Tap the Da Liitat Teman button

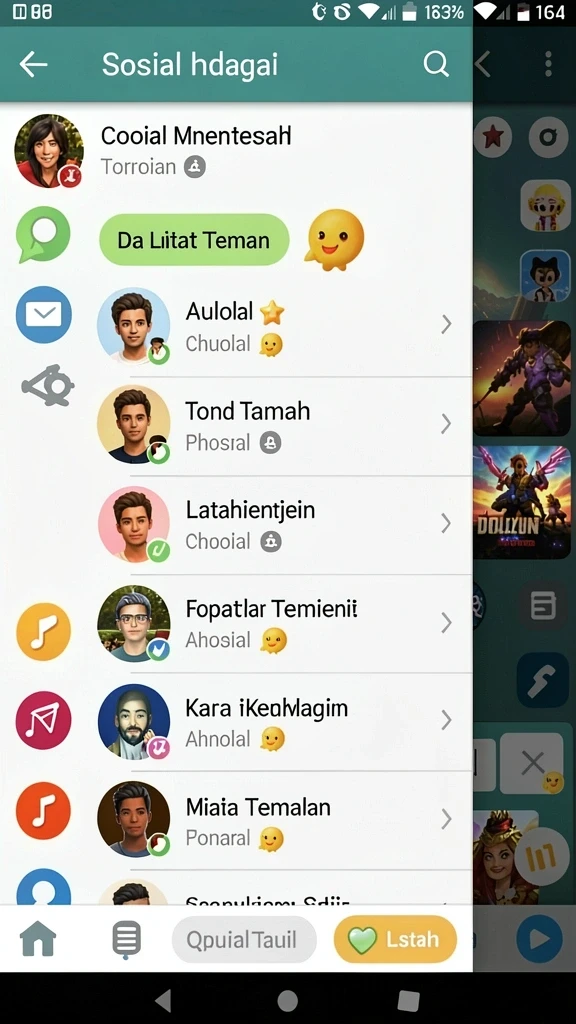pyautogui.click(x=194, y=240)
